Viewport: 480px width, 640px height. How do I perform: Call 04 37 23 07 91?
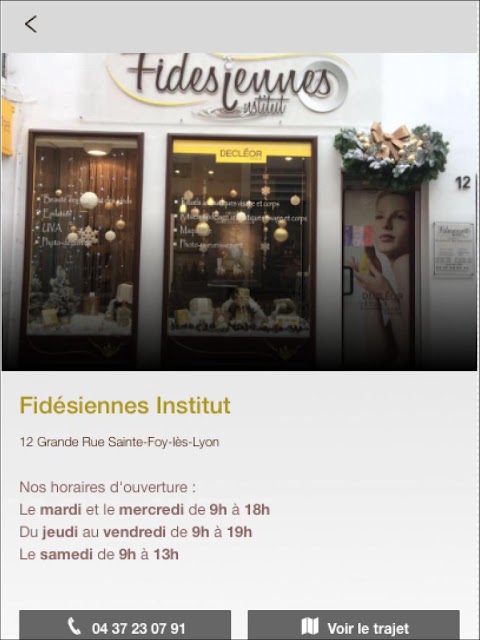pos(125,625)
